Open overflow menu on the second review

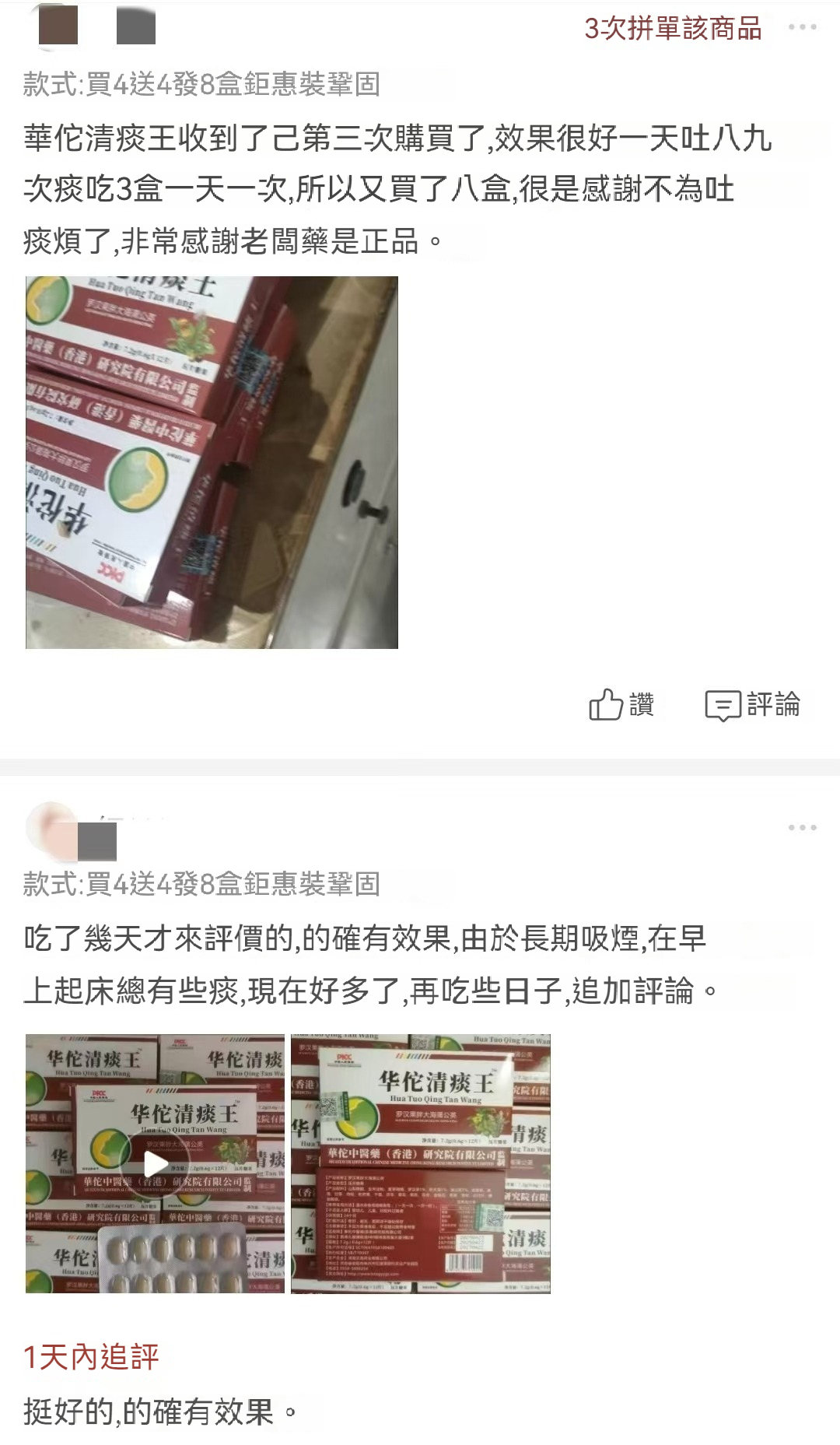[802, 827]
